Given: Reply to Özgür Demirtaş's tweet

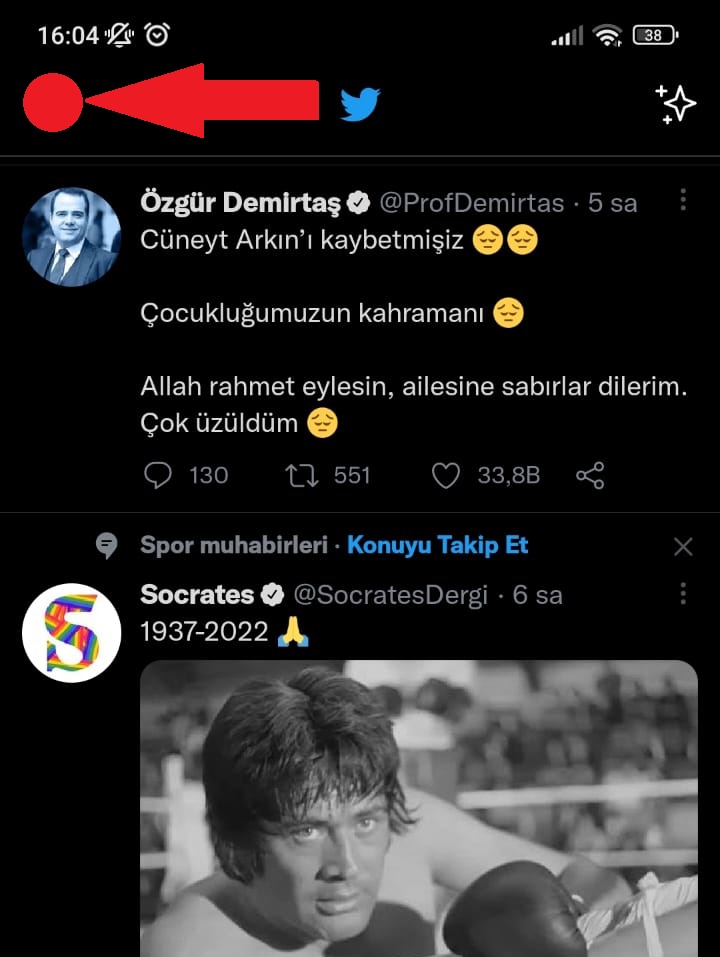Looking at the screenshot, I should click(158, 475).
